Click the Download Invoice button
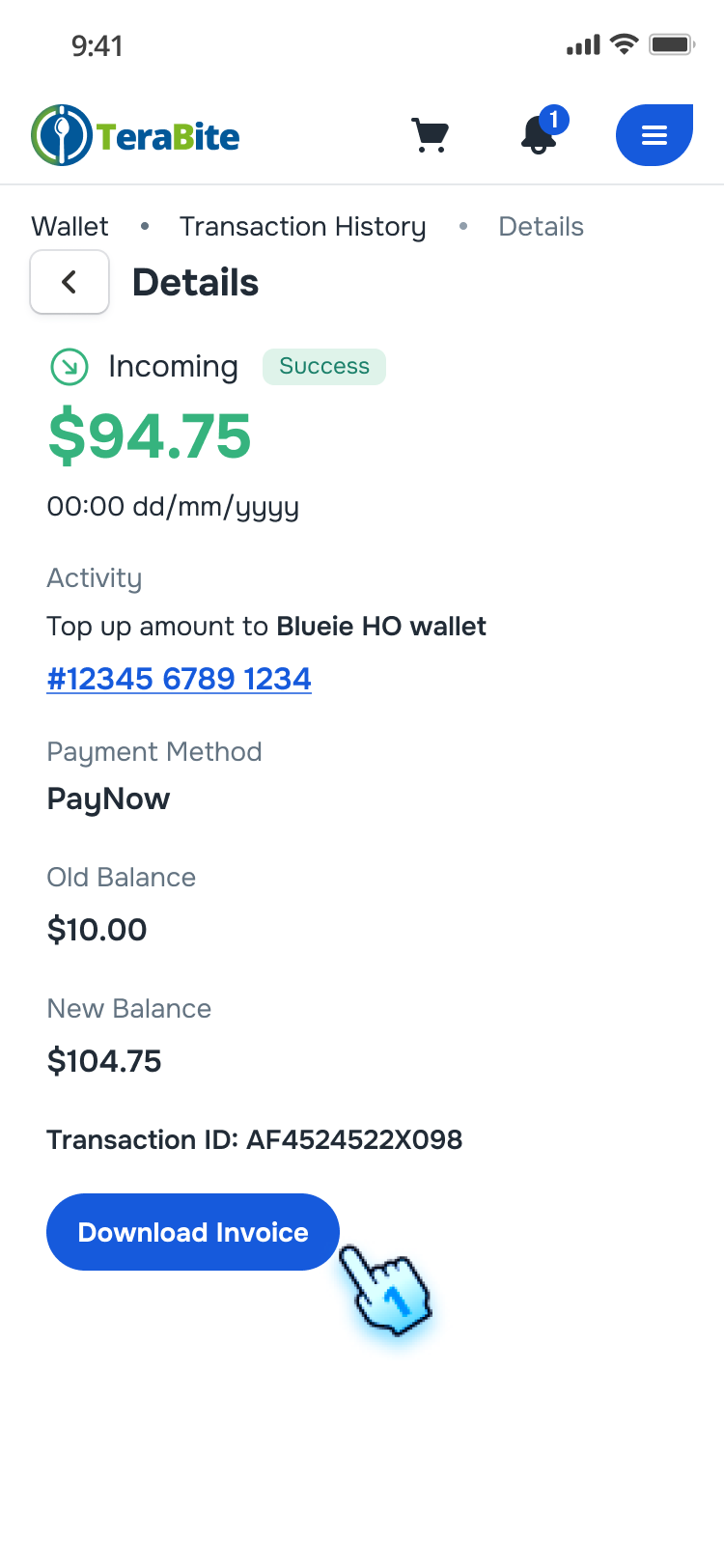724x1568 pixels. (x=192, y=1231)
